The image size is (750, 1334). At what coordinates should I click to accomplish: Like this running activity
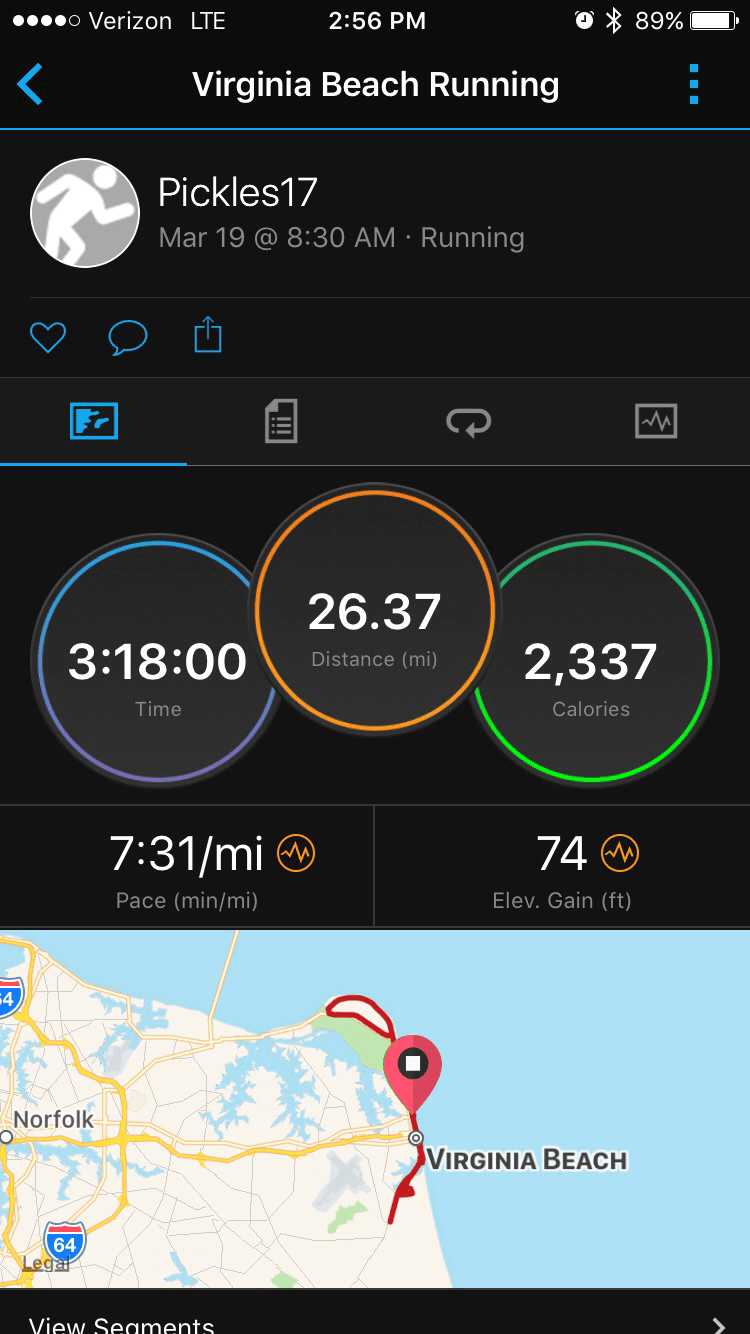point(47,337)
